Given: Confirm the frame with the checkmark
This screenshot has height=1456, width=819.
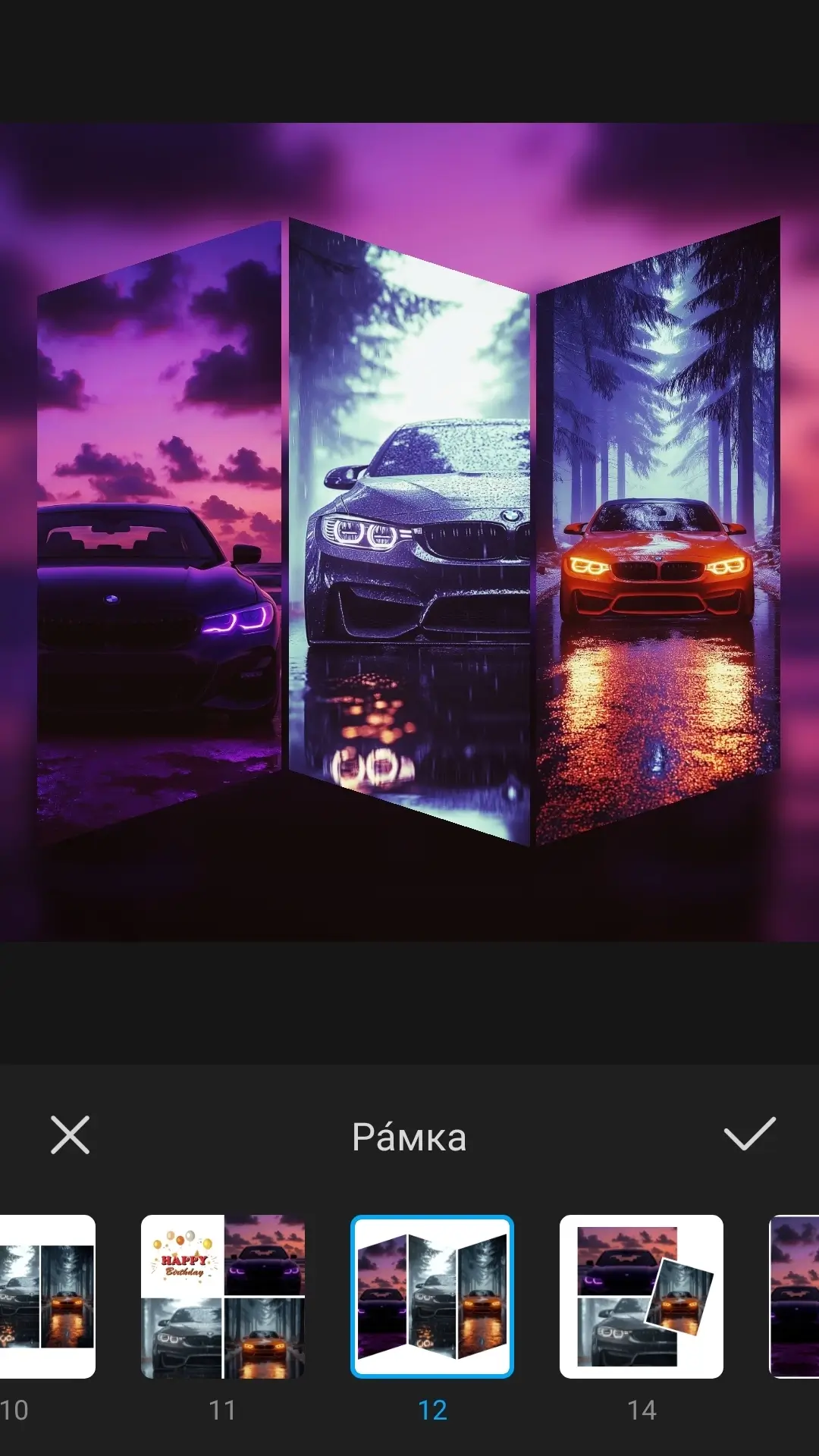Looking at the screenshot, I should pos(748,1134).
